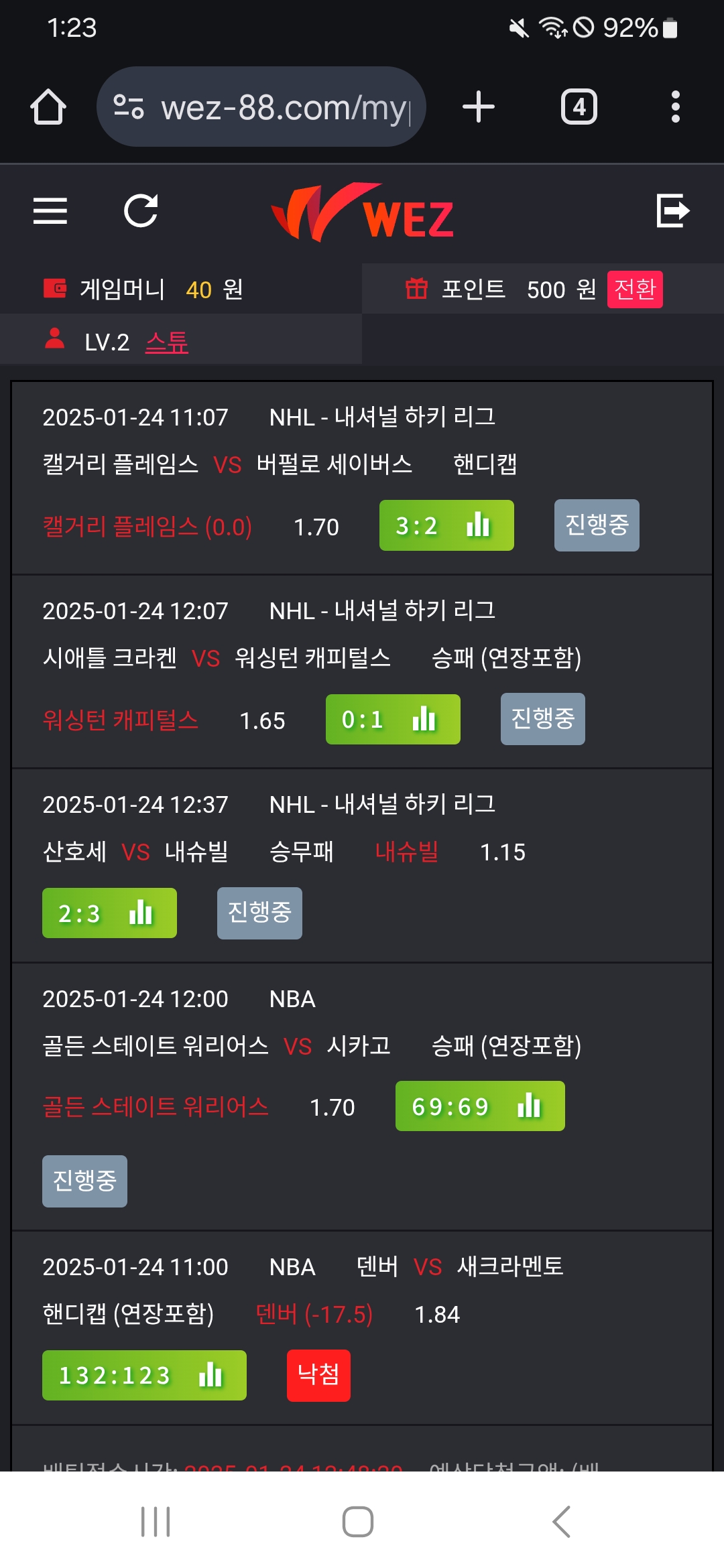Tap the WEZ logo
Image resolution: width=724 pixels, height=1568 pixels.
pos(363,212)
